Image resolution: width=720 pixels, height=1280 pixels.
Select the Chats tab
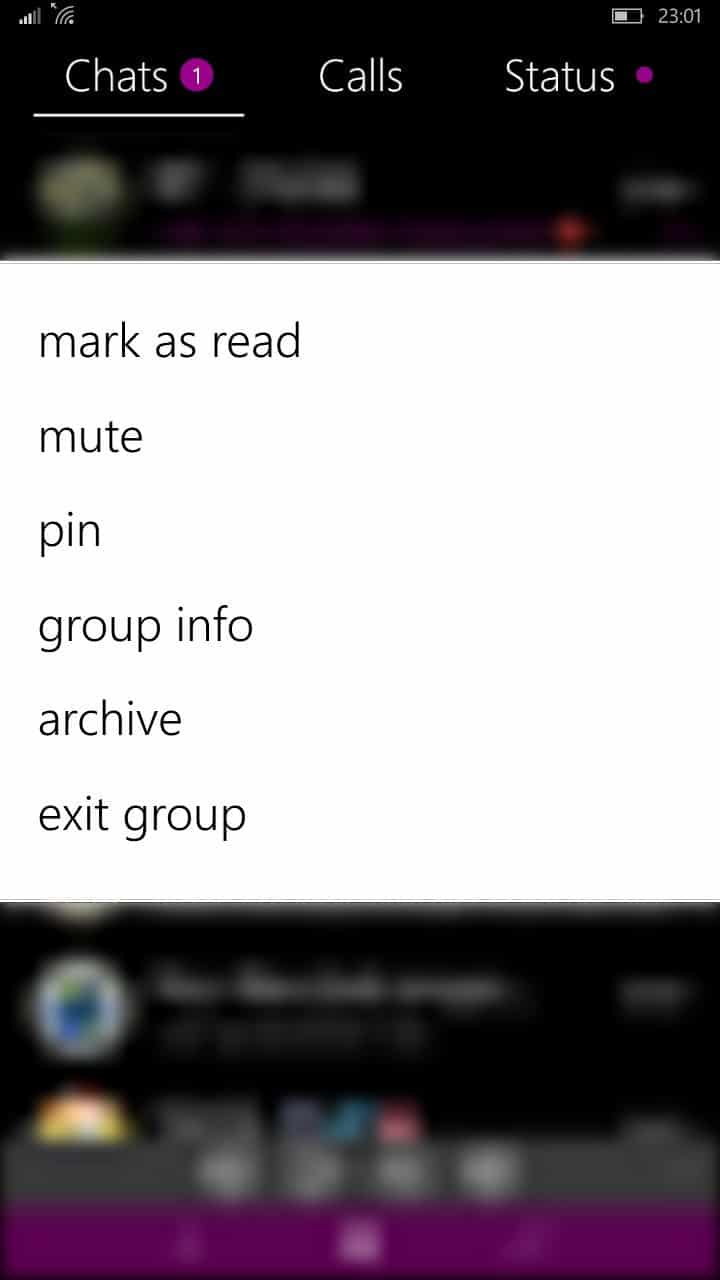tap(139, 77)
